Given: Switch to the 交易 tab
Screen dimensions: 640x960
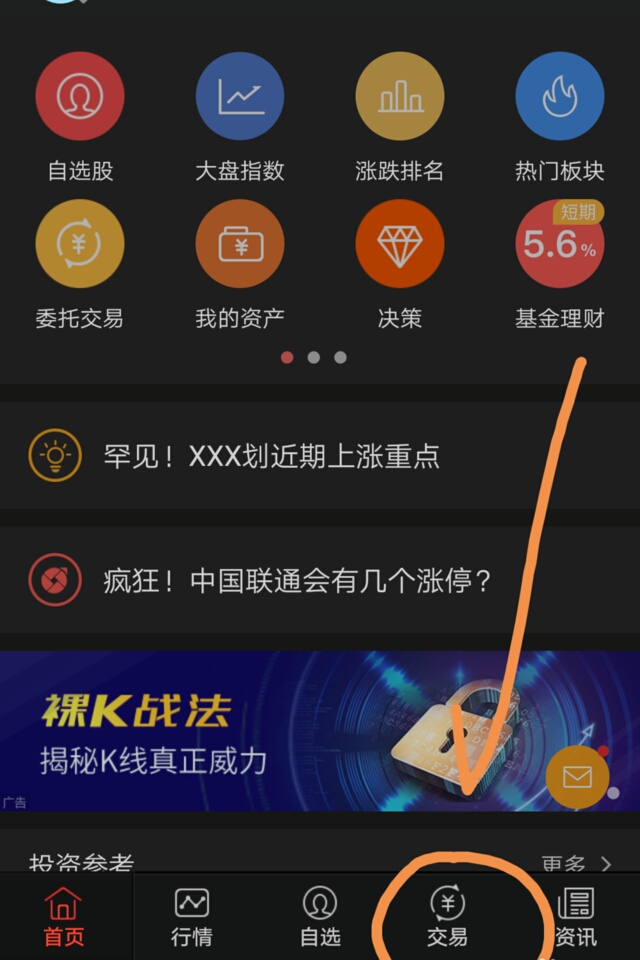Looking at the screenshot, I should click(447, 917).
